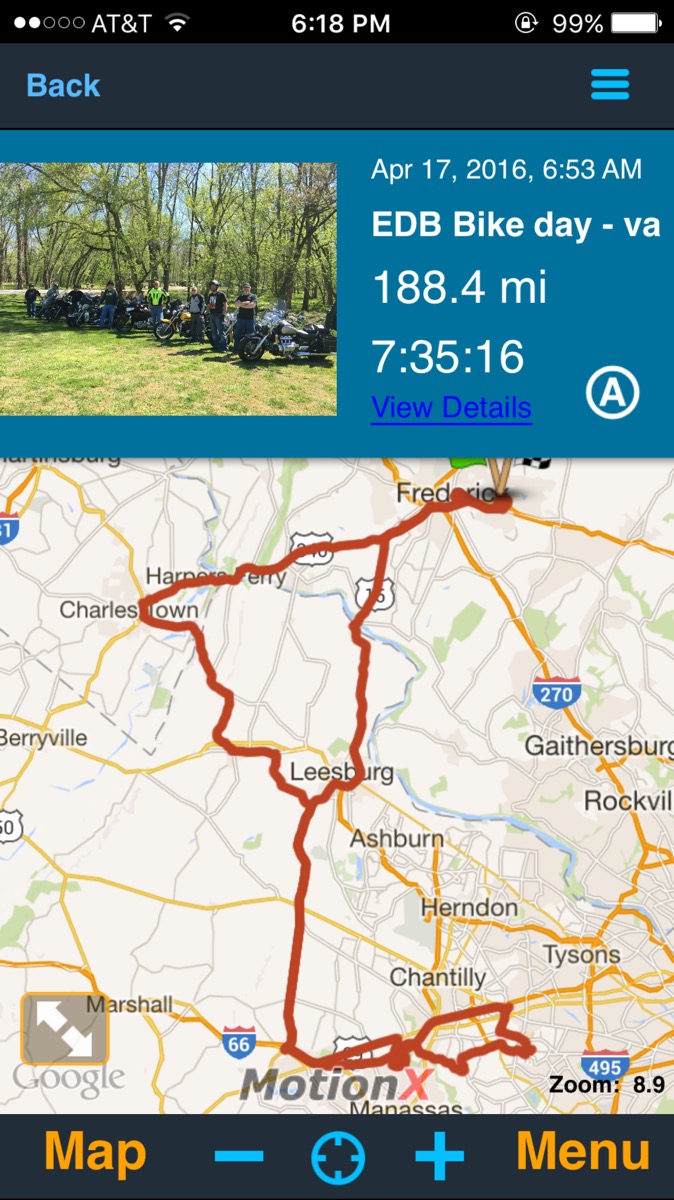Expand the map to full screen
The image size is (674, 1200).
click(x=64, y=1028)
